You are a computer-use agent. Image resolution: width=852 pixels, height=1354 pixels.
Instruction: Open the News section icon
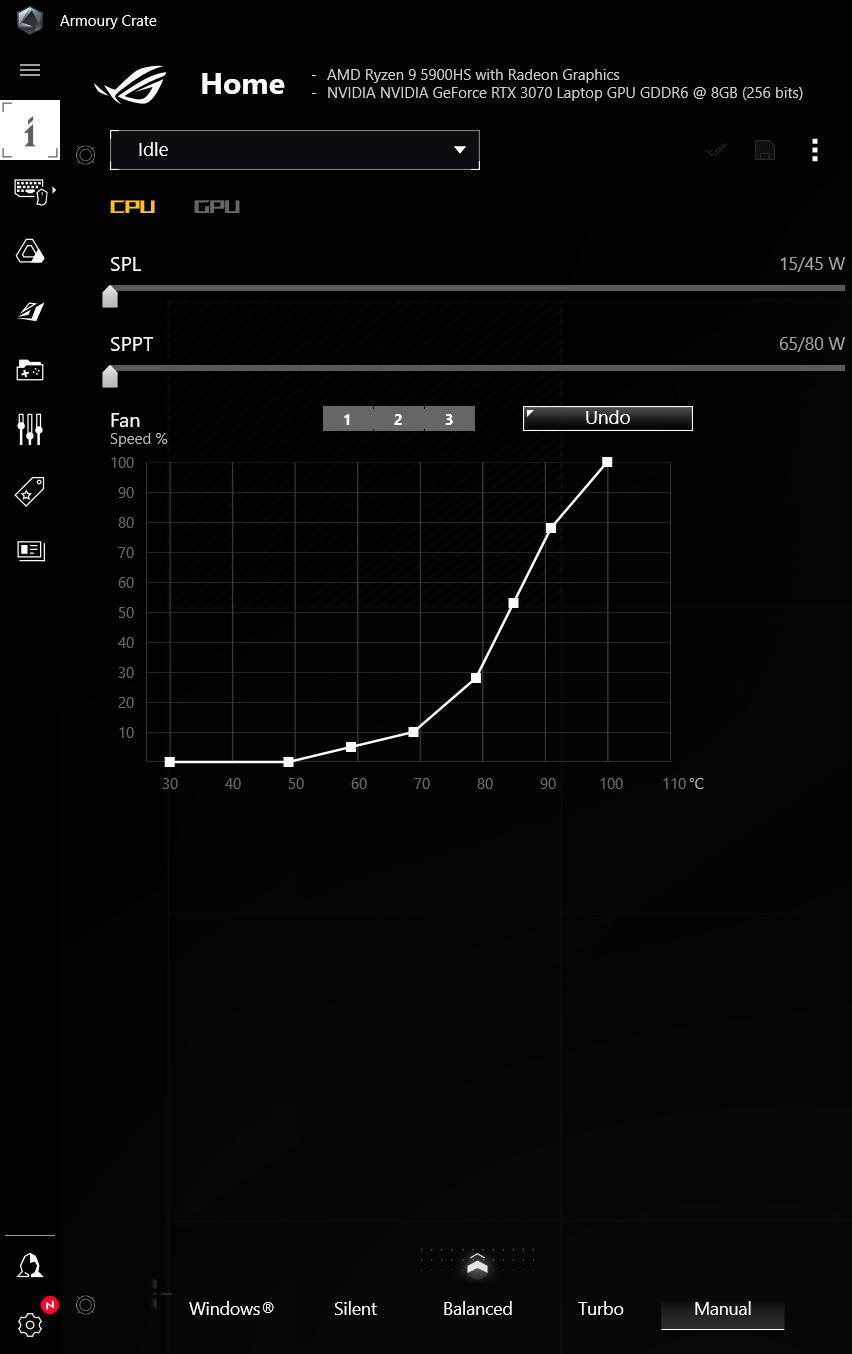coord(30,551)
